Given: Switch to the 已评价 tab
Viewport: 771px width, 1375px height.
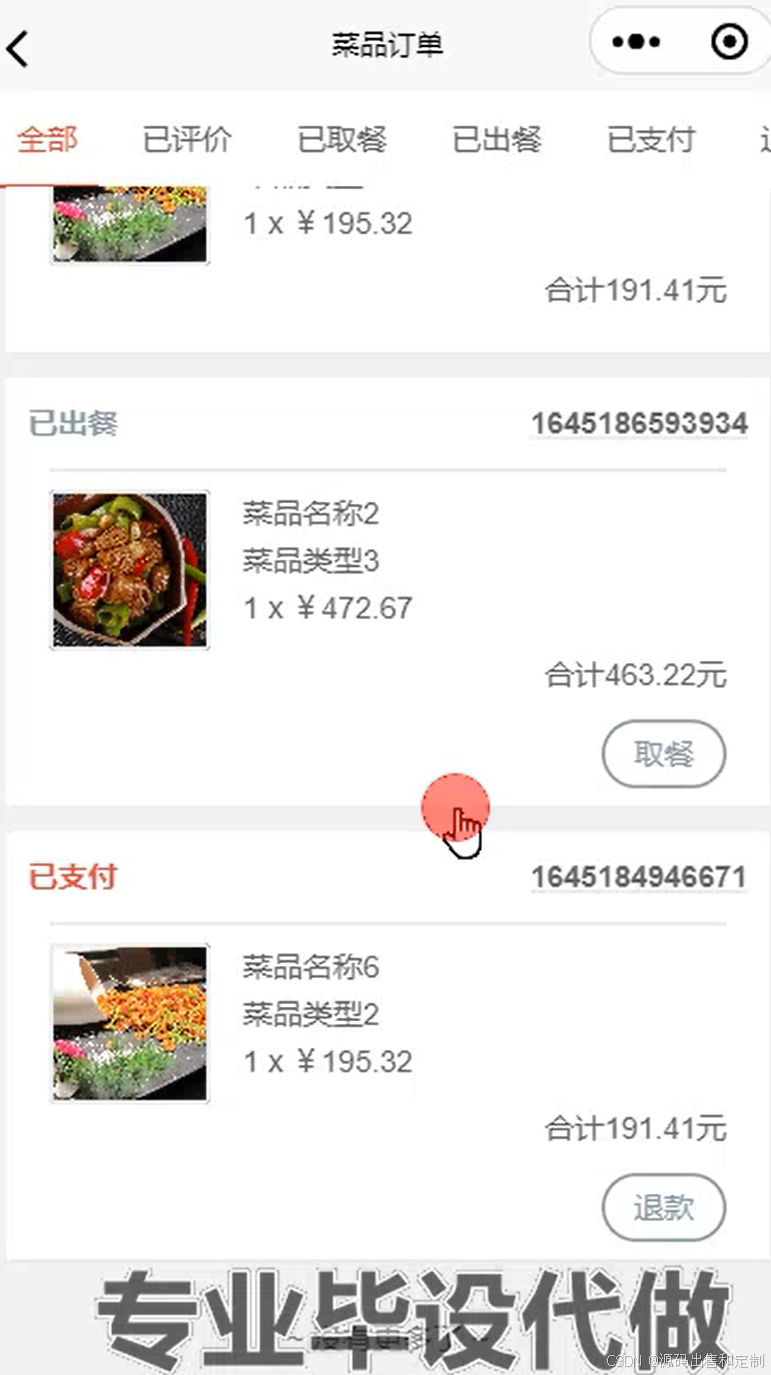Looking at the screenshot, I should tap(187, 140).
